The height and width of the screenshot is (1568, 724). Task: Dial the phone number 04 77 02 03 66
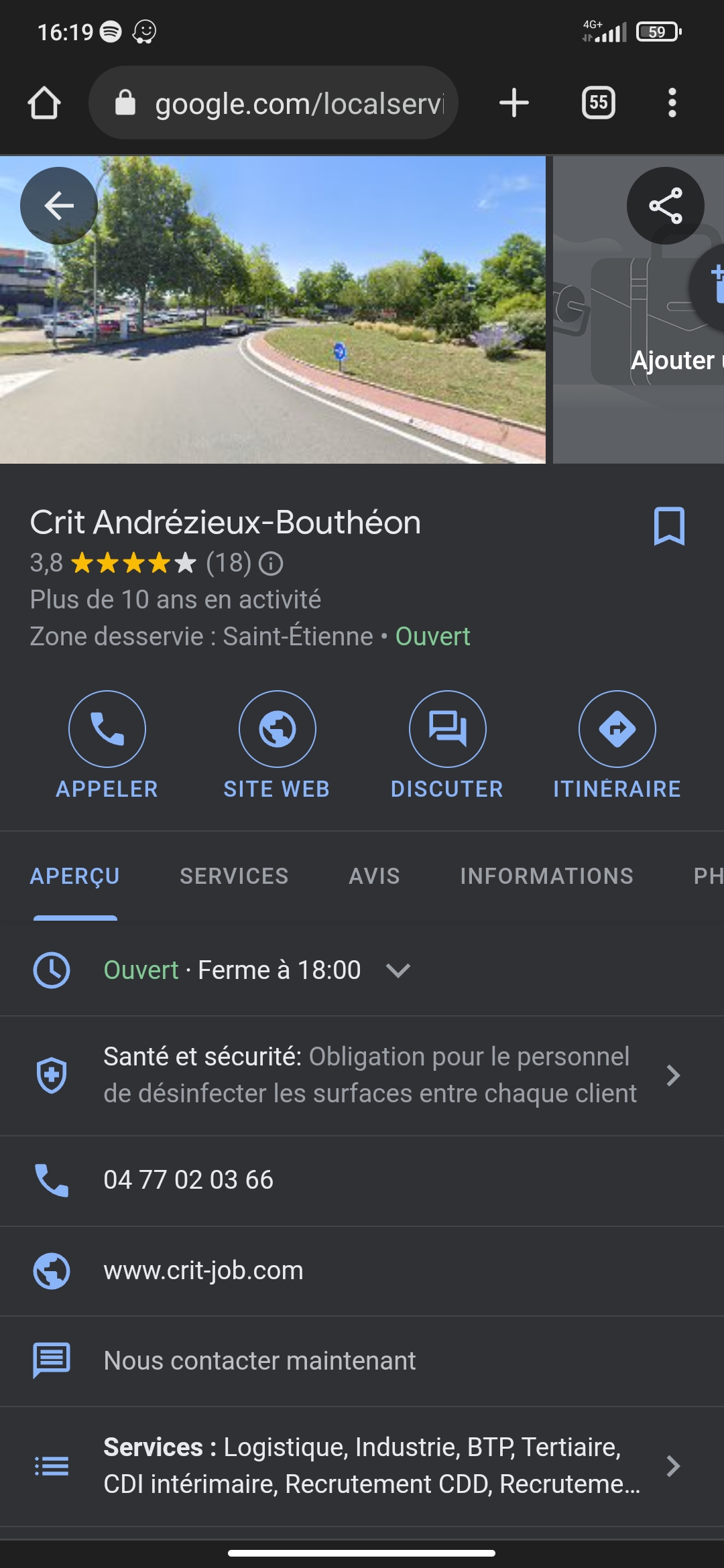tap(188, 1180)
